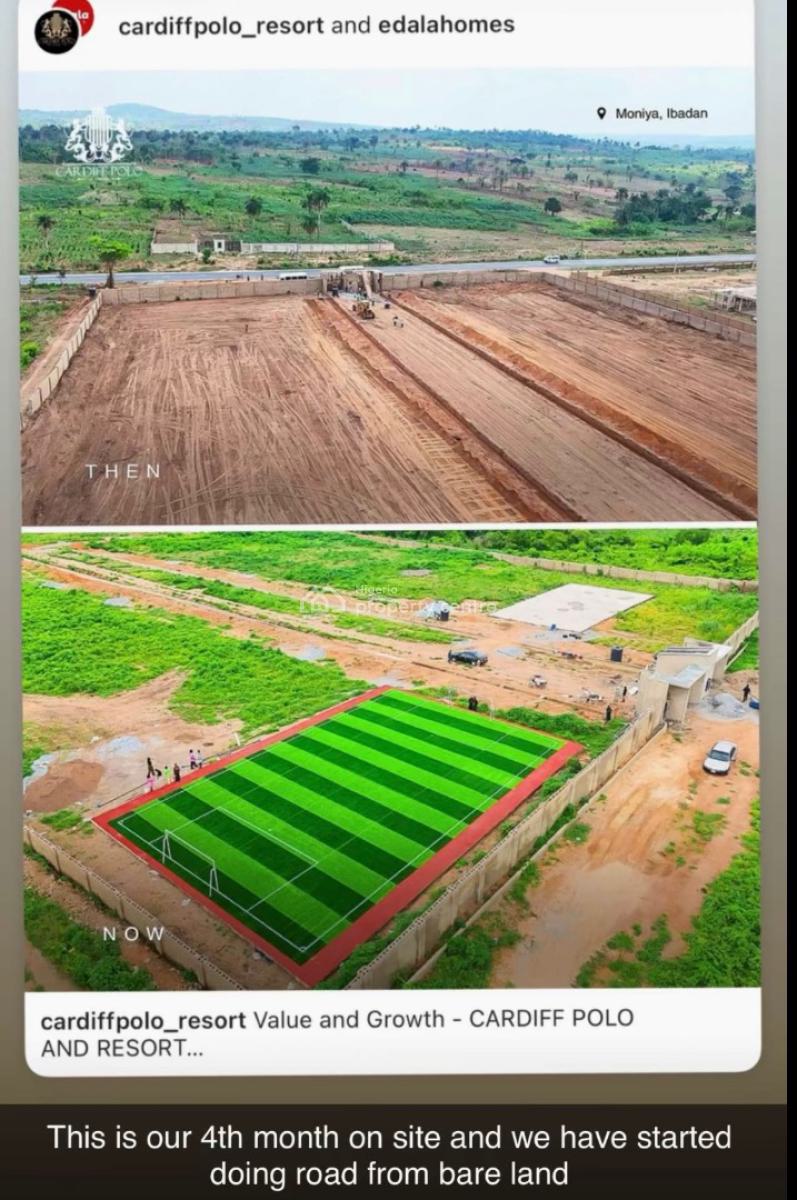Tap the white caption strip below the photos

pos(398,1030)
